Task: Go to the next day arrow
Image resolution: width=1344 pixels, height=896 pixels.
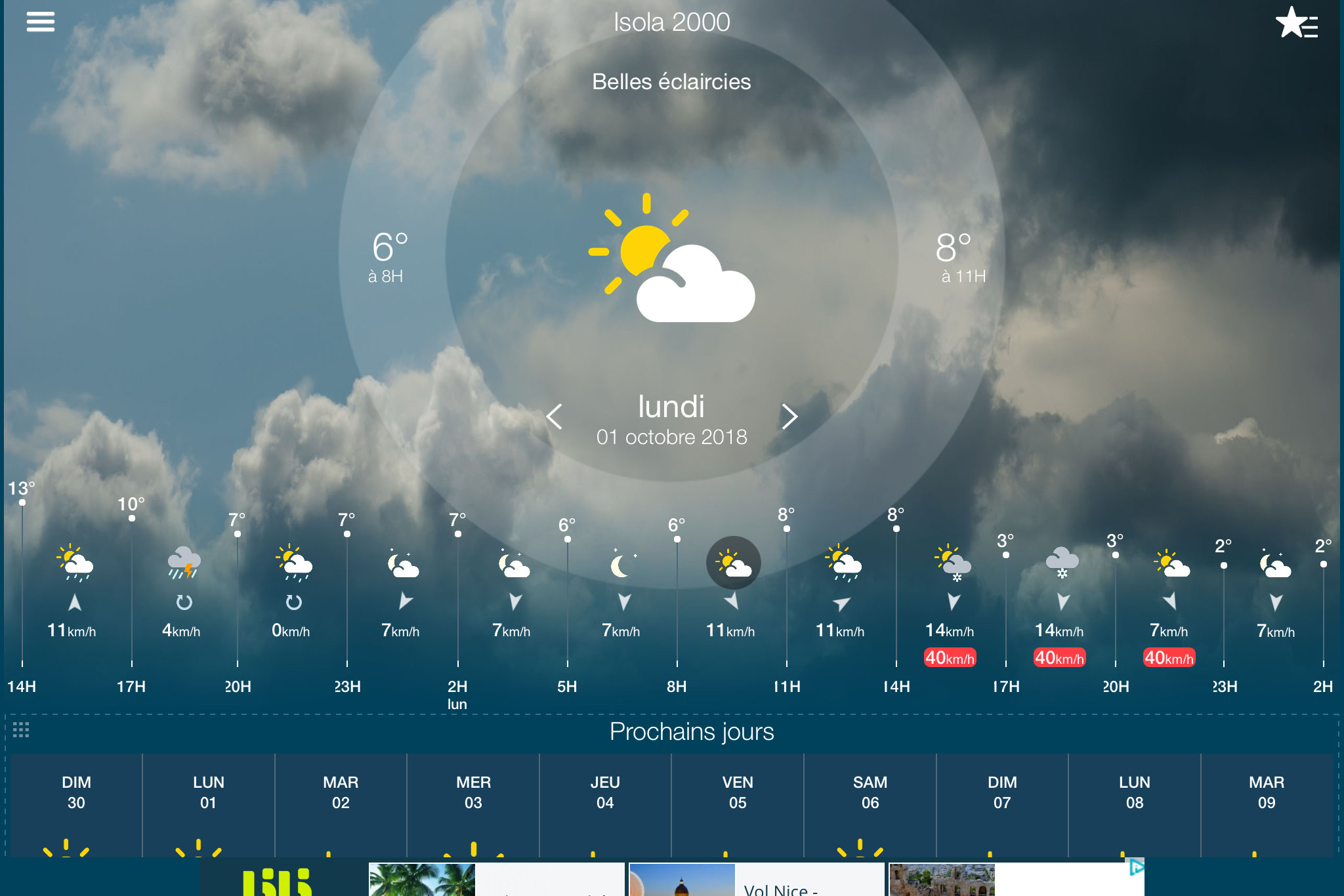Action: [x=789, y=417]
